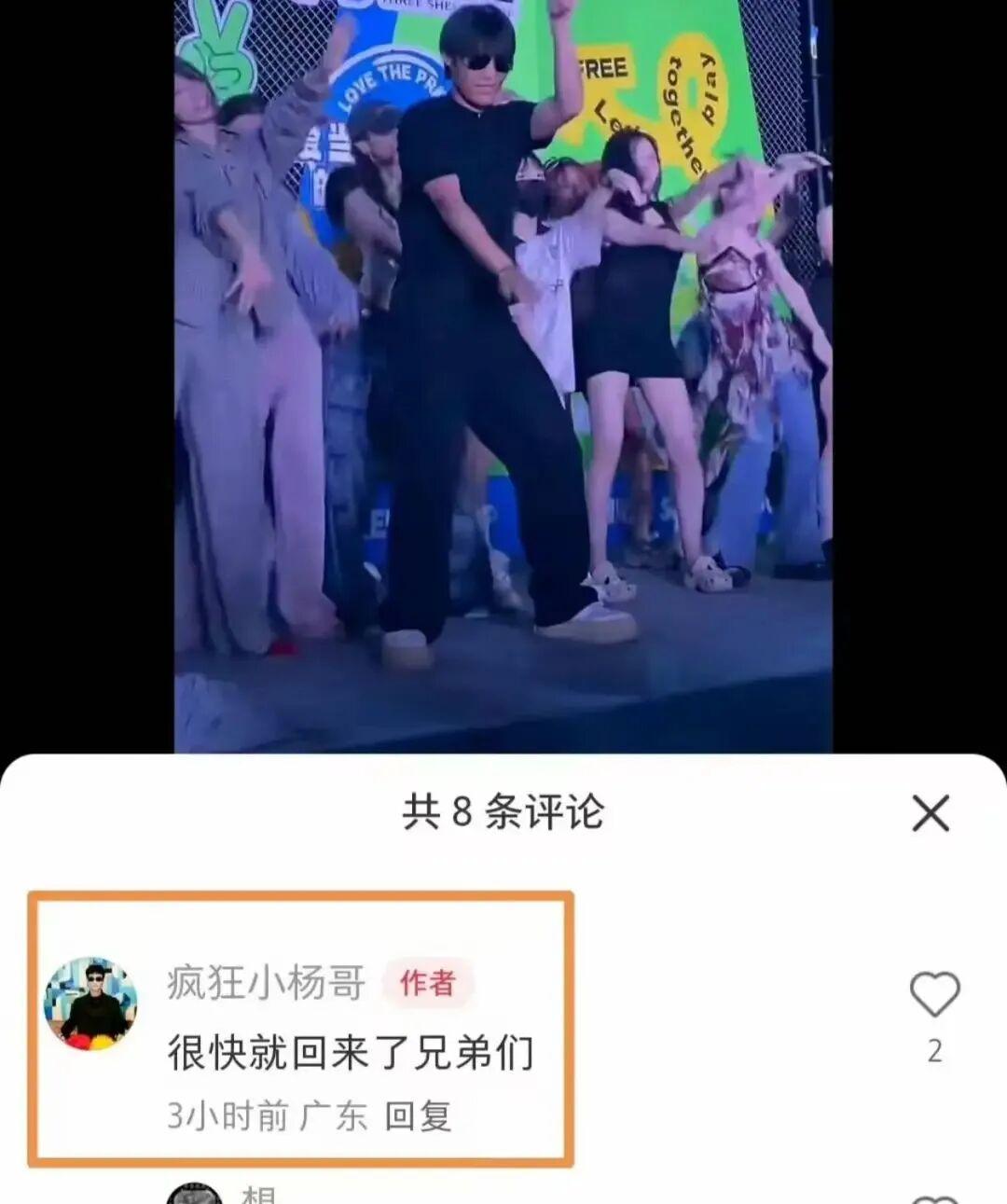Open 疯狂小杨哥's profile avatar
Image resolution: width=1007 pixels, height=1204 pixels.
click(x=91, y=1003)
